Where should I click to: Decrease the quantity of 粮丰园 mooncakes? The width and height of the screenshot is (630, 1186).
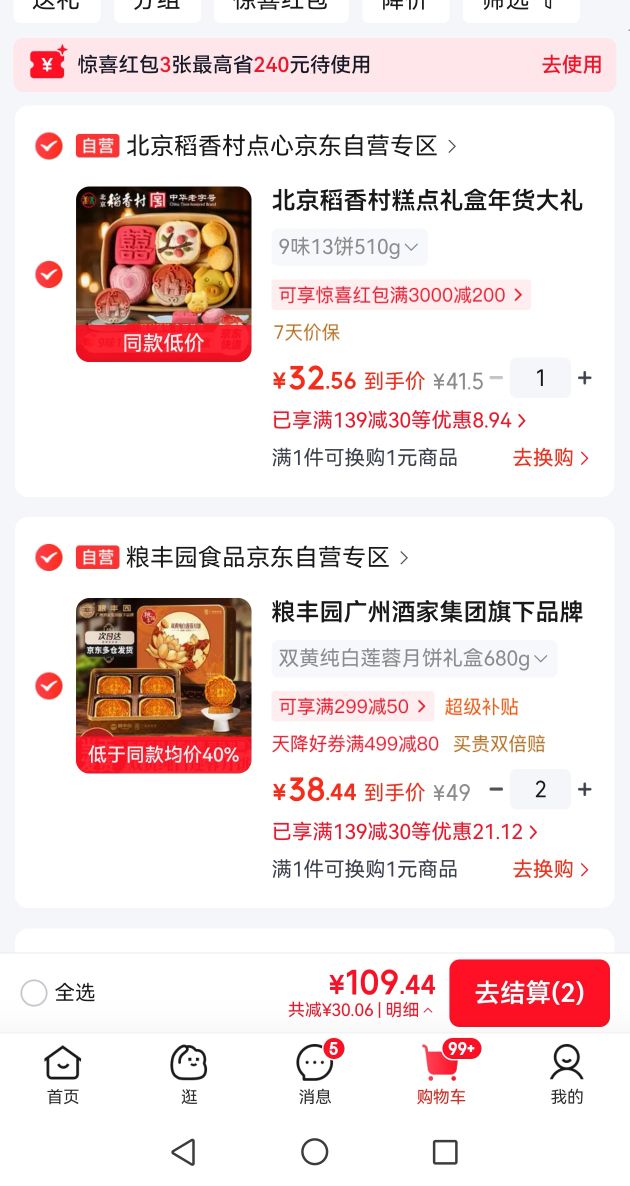coord(496,789)
